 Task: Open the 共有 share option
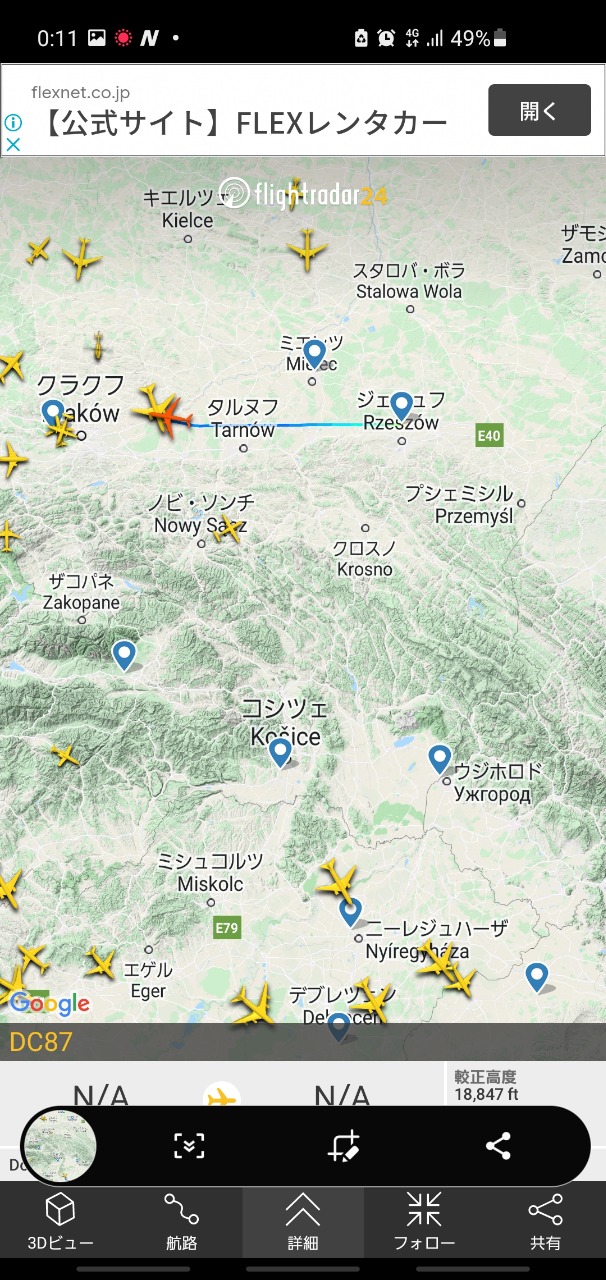tap(545, 1221)
